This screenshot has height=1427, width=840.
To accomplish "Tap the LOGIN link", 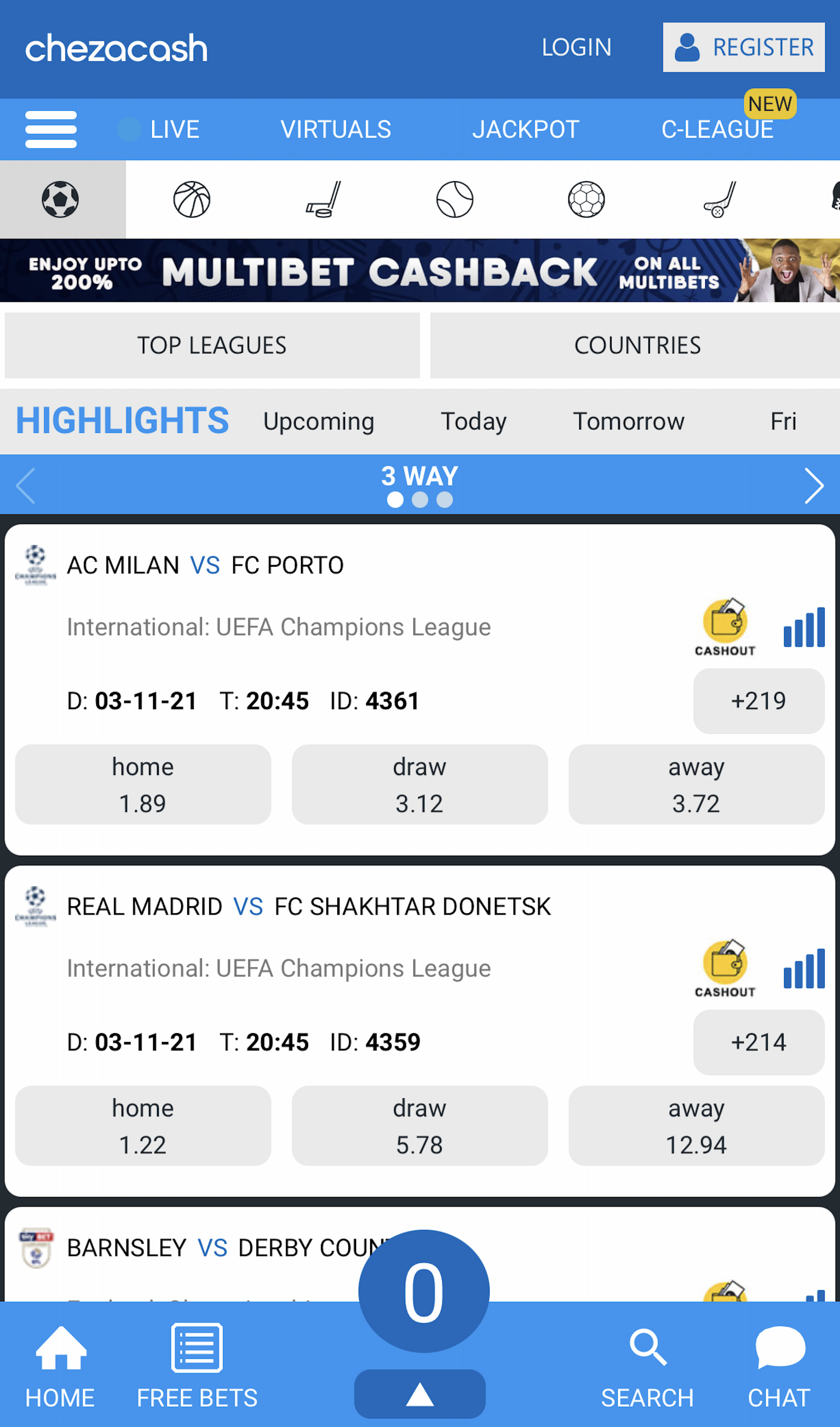I will tap(576, 48).
